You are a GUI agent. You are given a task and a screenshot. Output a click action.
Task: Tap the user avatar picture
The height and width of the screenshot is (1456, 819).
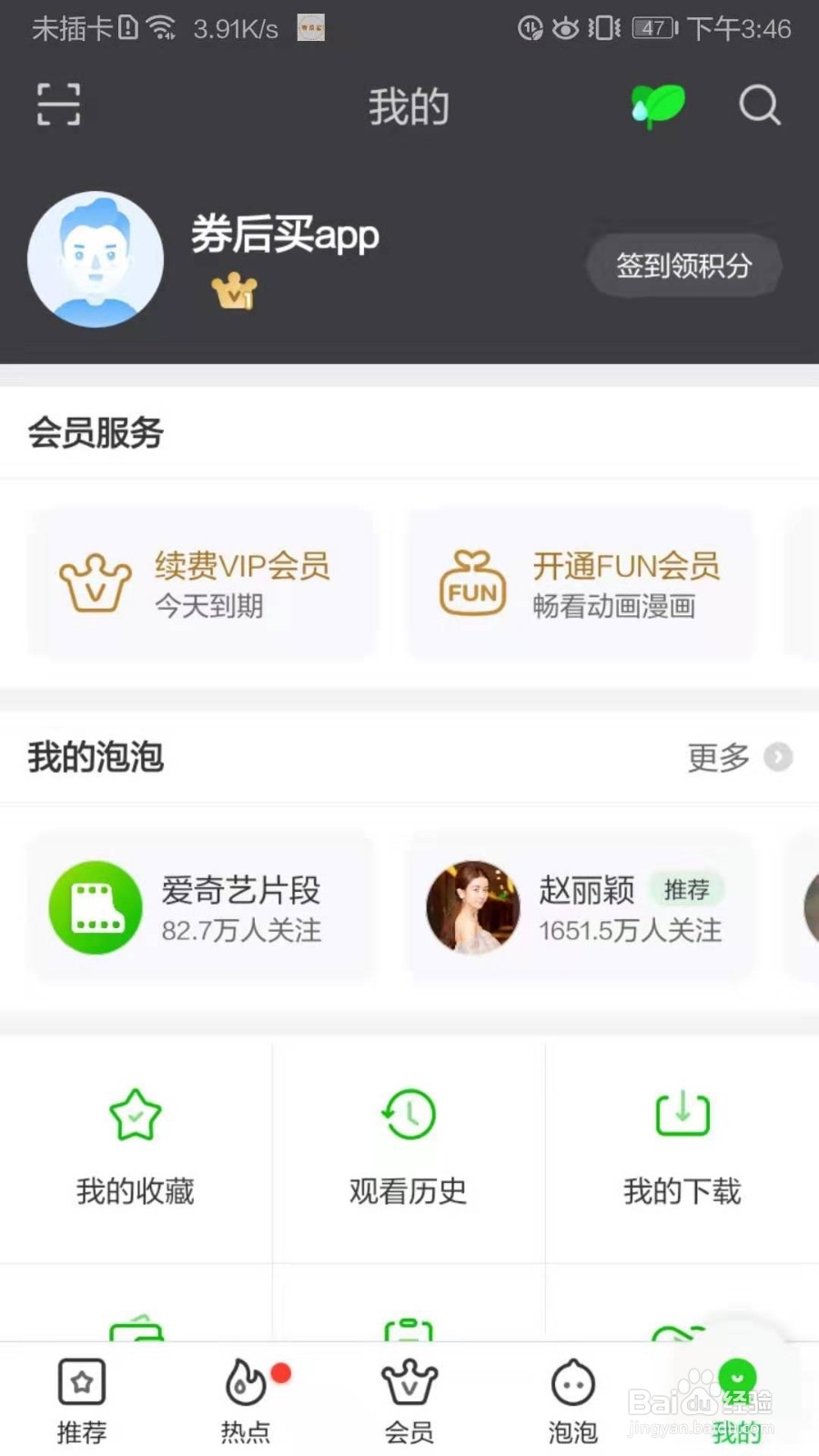(x=95, y=259)
